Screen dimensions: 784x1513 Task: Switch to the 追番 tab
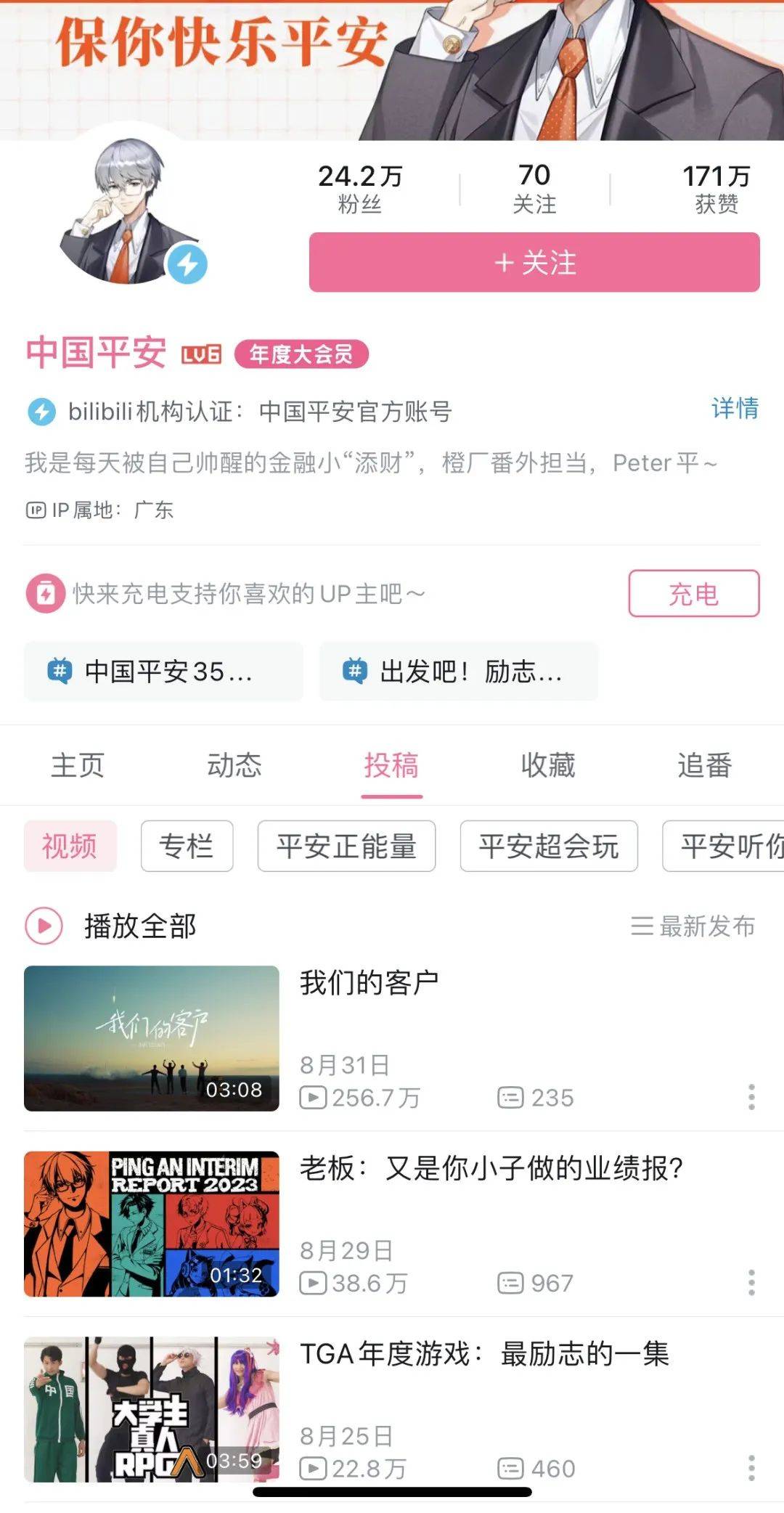click(x=704, y=765)
